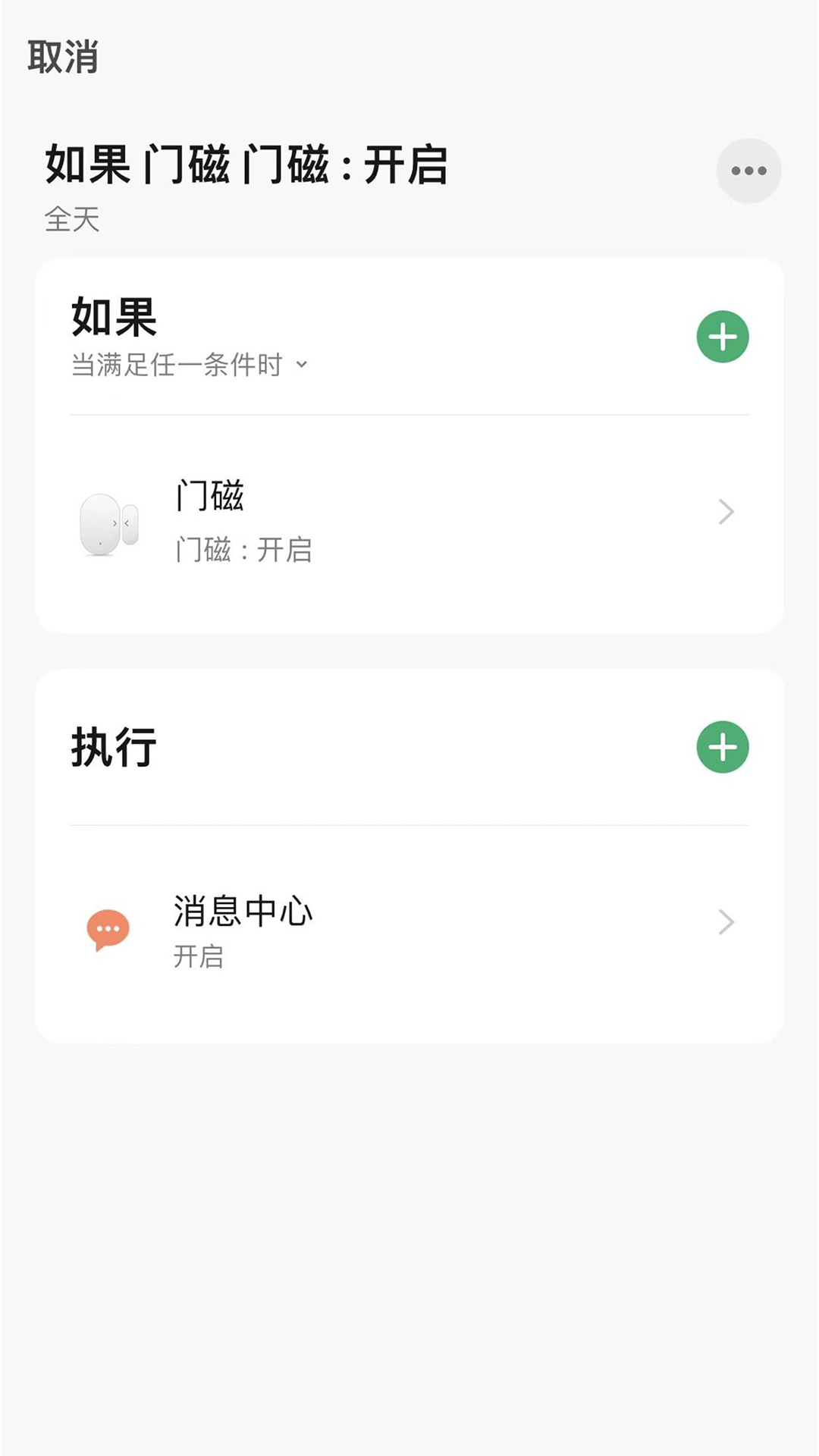The height and width of the screenshot is (1456, 819).
Task: Click the green plus icon in 执行 section
Action: click(x=723, y=746)
